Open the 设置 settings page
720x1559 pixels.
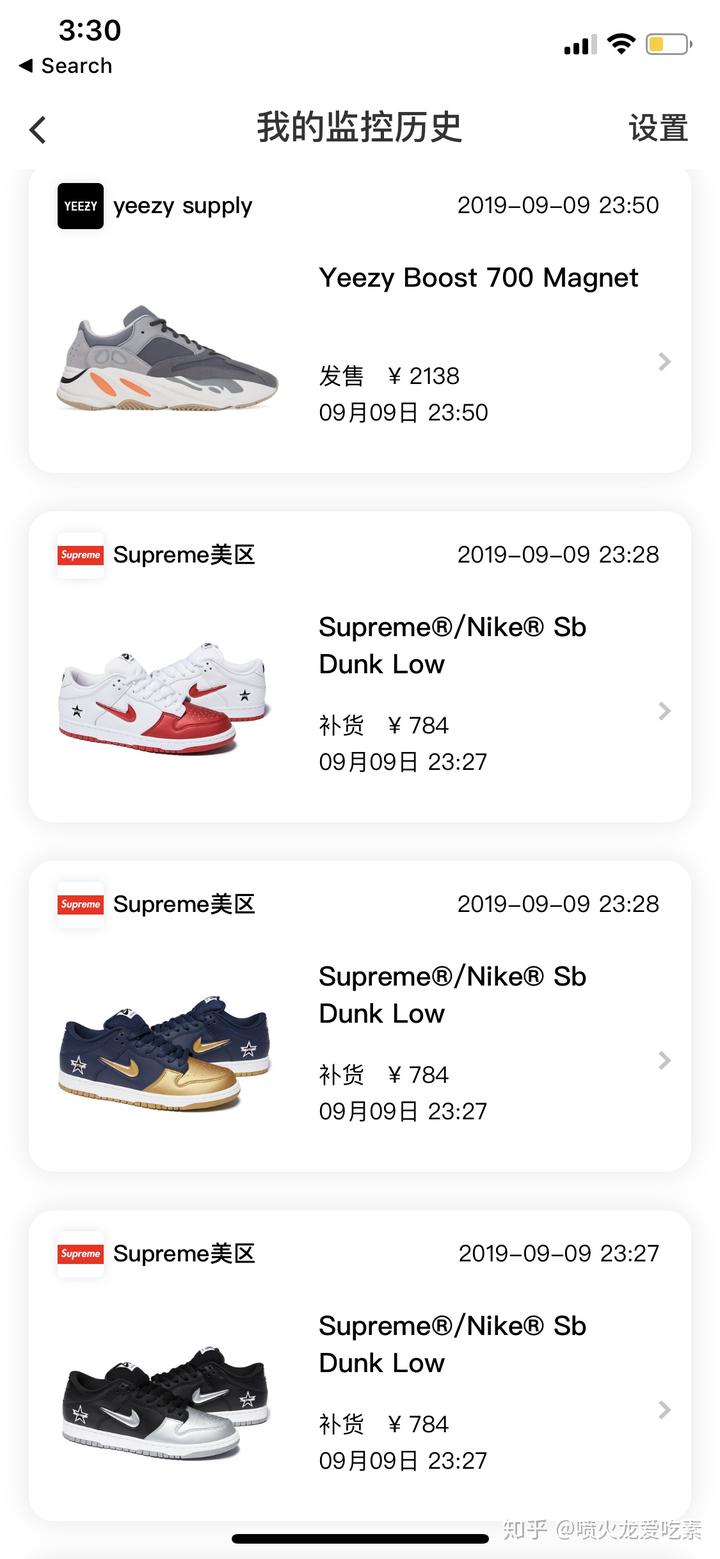click(x=659, y=130)
